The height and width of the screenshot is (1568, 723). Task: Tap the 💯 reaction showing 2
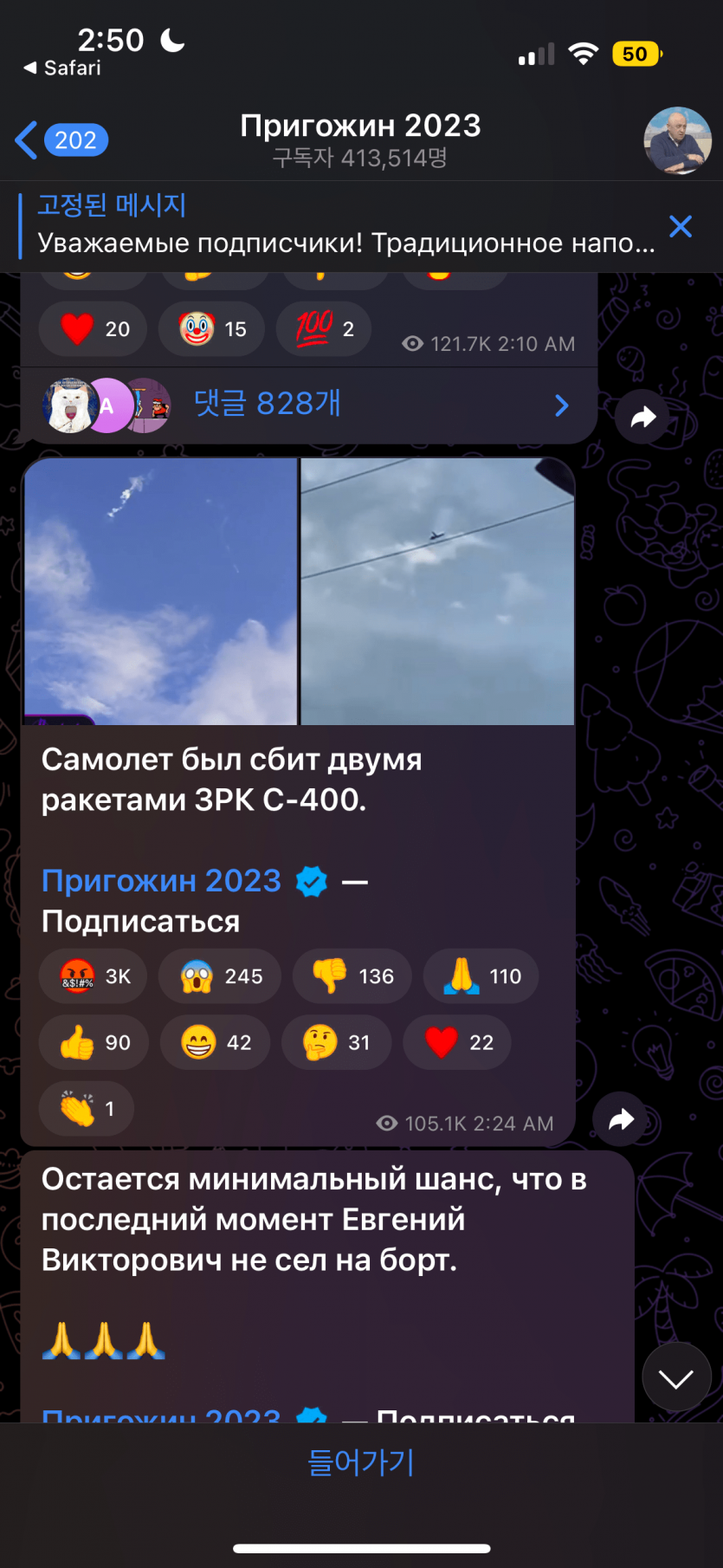(323, 329)
